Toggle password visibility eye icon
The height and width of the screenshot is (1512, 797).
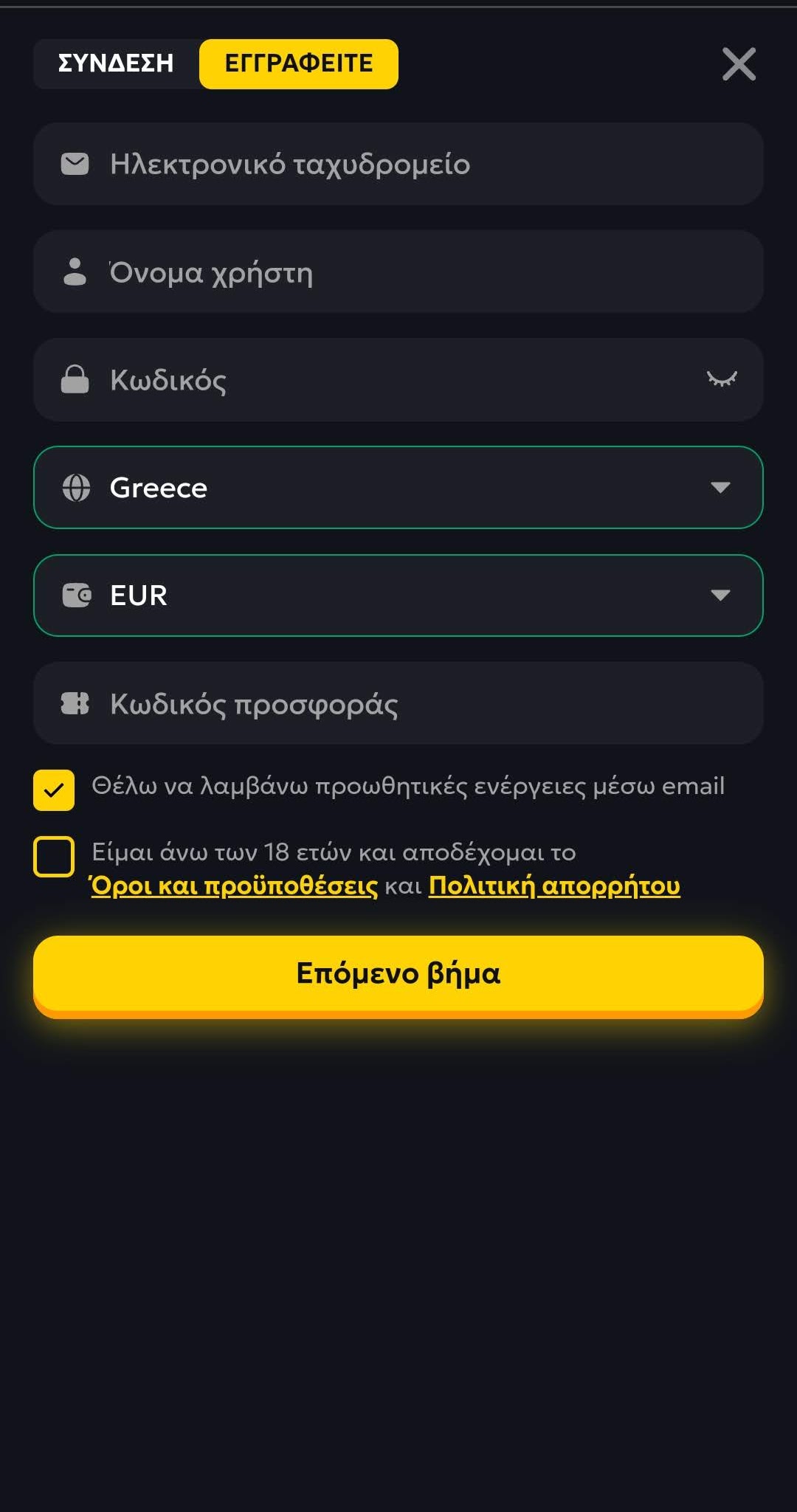pyautogui.click(x=722, y=379)
